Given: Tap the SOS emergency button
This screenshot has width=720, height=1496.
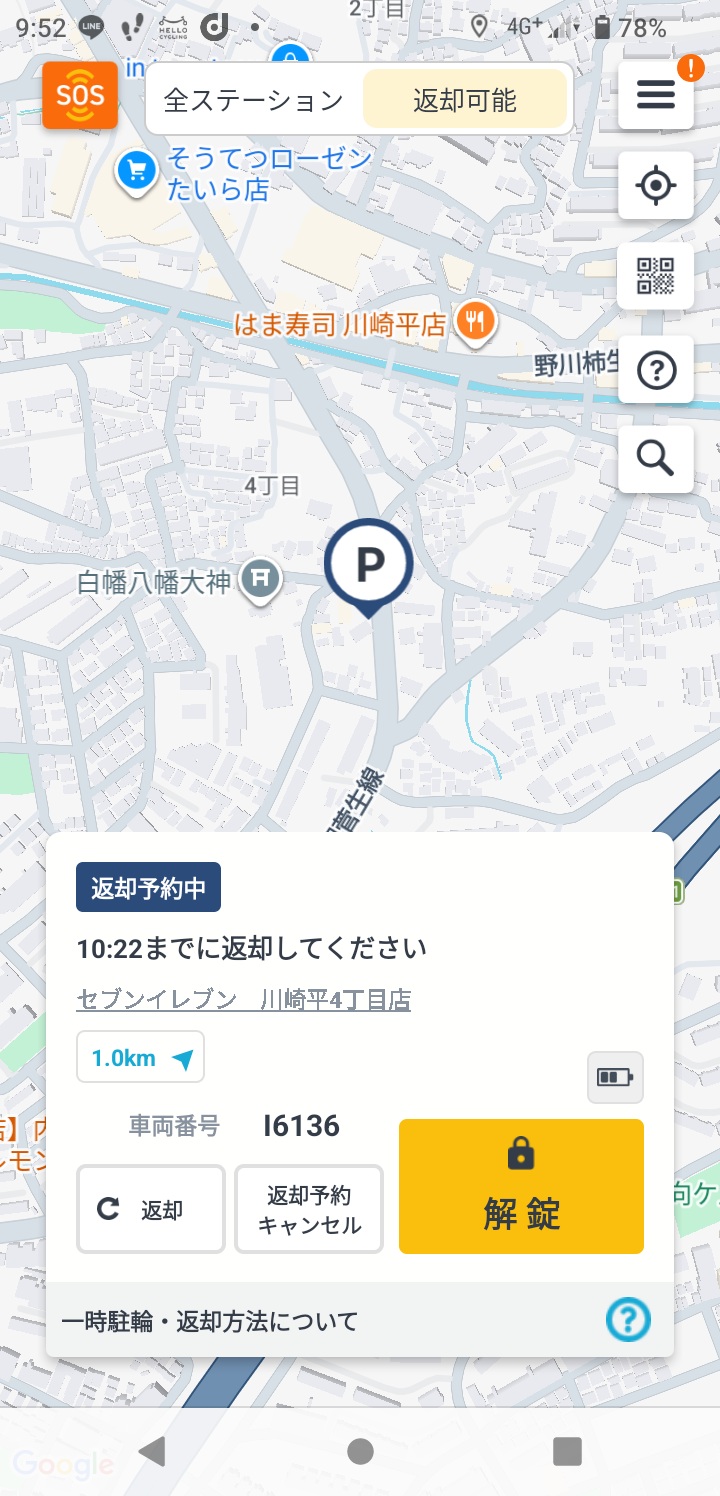Looking at the screenshot, I should [x=80, y=96].
